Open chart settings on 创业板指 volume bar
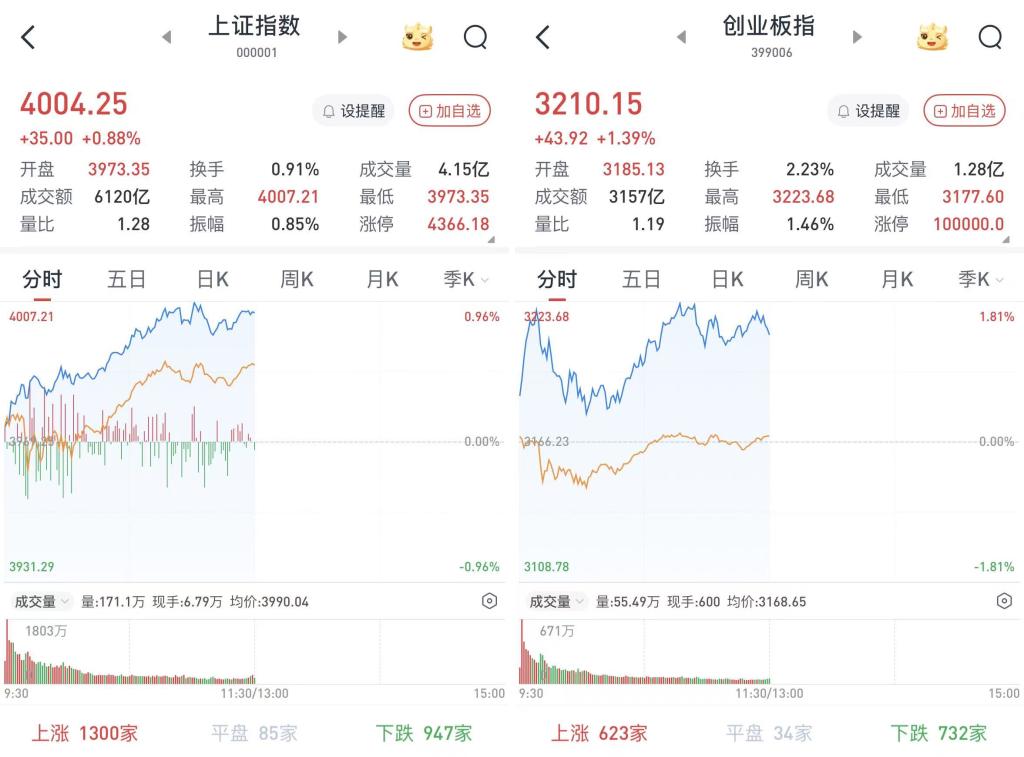 (1004, 601)
